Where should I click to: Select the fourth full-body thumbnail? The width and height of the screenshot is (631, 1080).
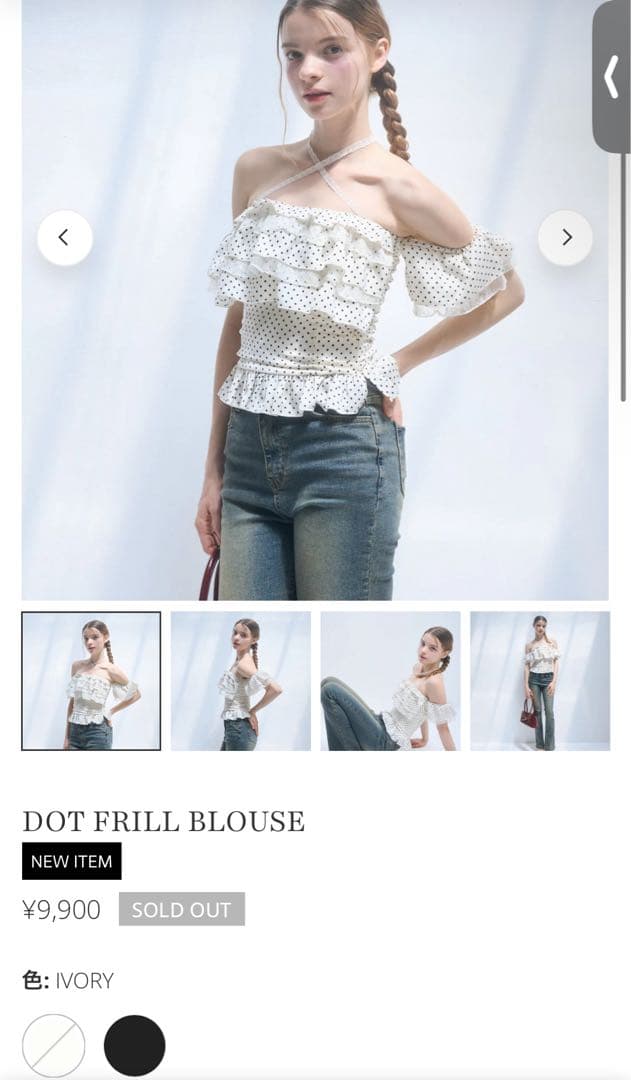[540, 681]
